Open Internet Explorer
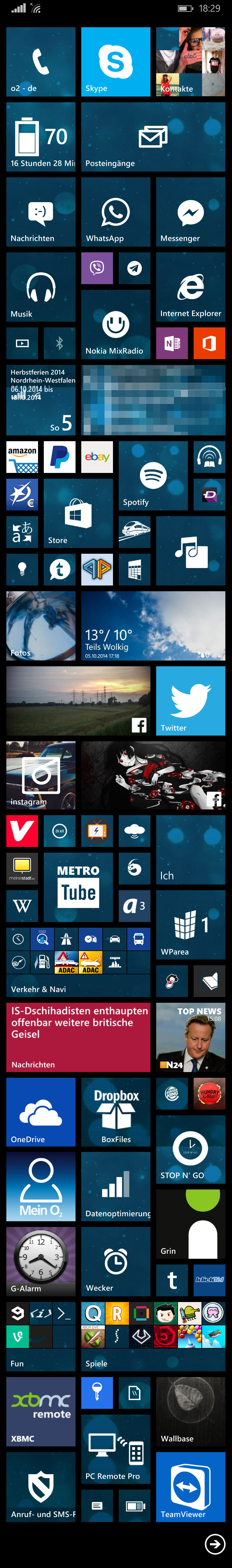The image size is (232, 1568). (190, 287)
